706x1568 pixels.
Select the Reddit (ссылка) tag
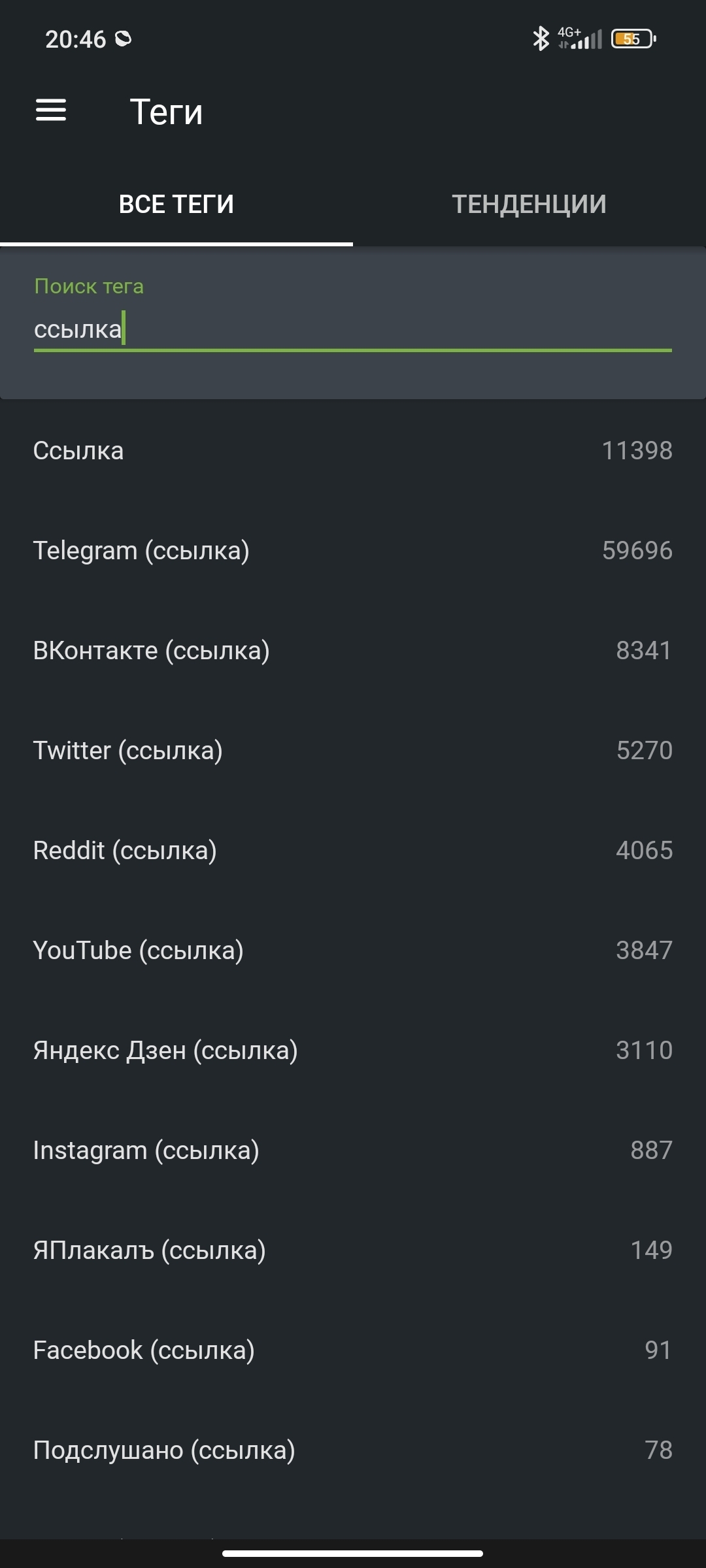click(x=353, y=851)
